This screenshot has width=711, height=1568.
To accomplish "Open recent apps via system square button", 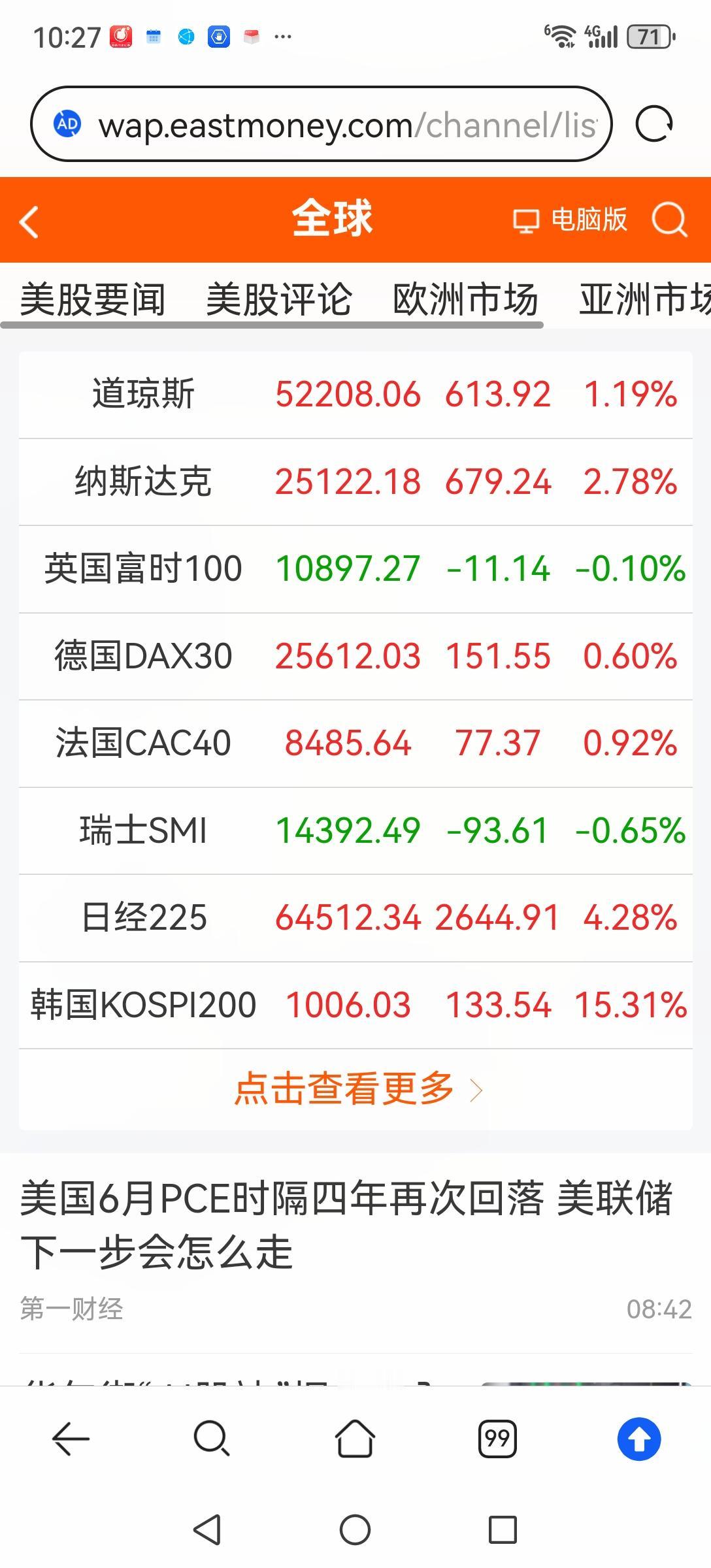I will [x=503, y=1529].
